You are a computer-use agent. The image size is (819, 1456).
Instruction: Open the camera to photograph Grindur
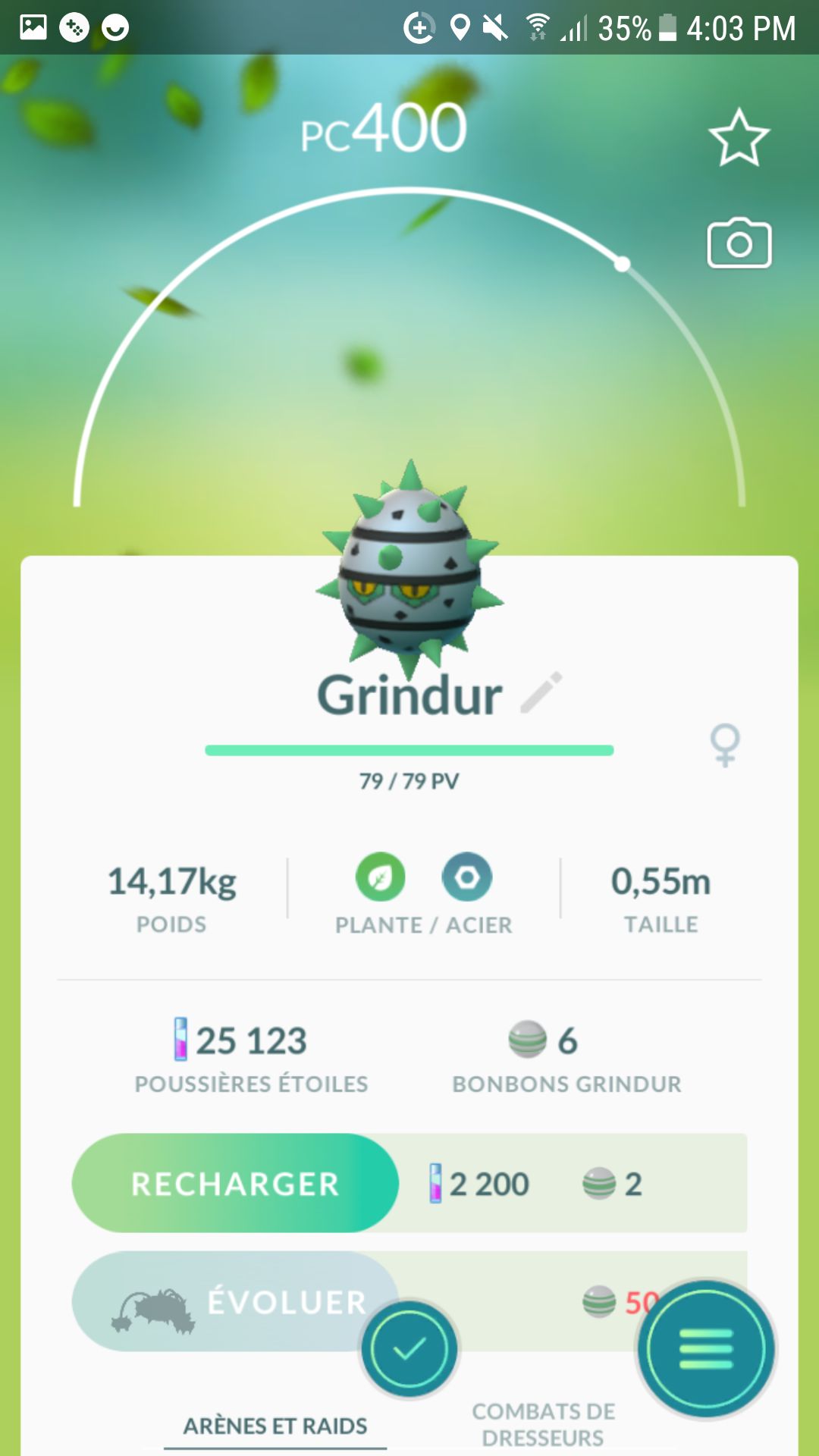coord(739,244)
